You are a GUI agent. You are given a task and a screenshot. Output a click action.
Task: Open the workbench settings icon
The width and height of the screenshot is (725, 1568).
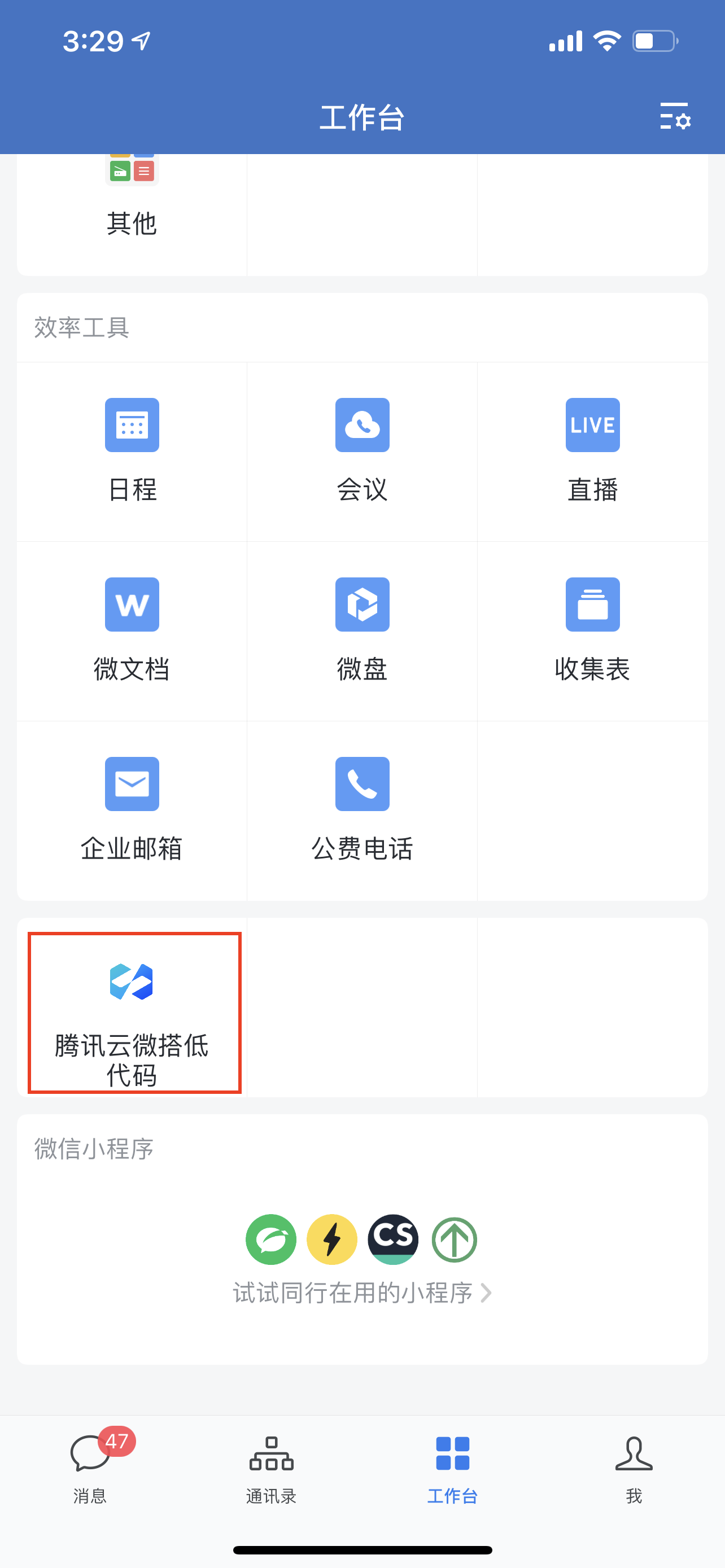click(x=675, y=116)
